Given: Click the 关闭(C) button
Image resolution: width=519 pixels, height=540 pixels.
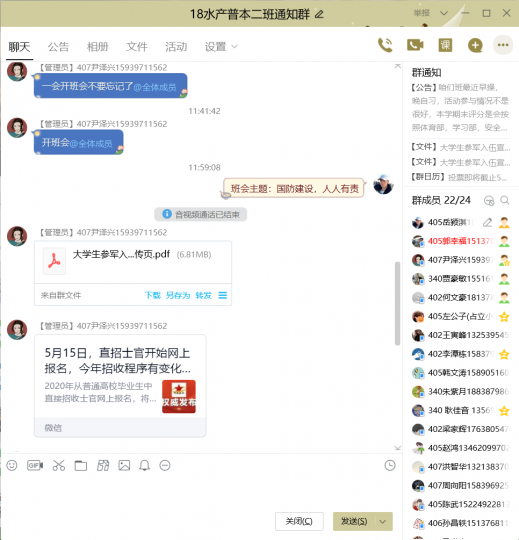Looking at the screenshot, I should tap(299, 521).
